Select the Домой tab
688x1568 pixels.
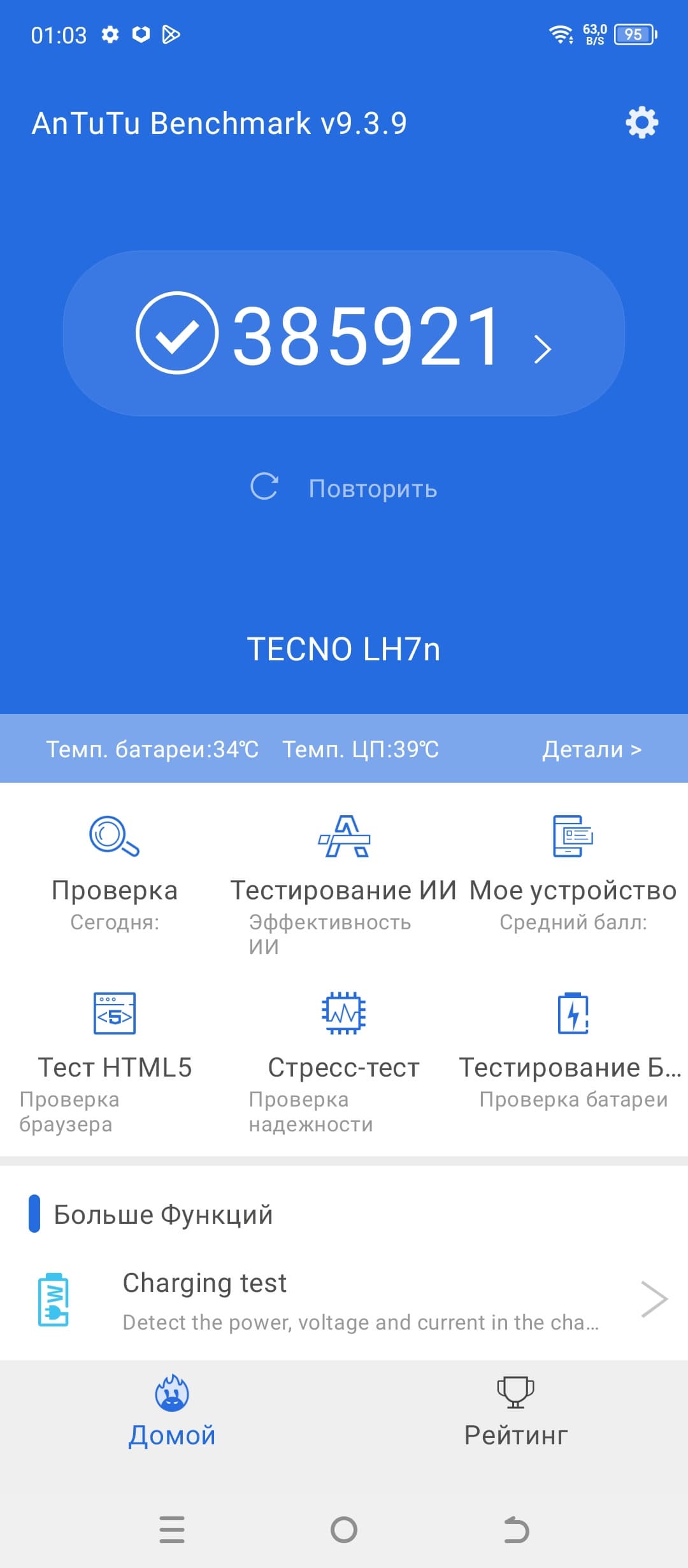pyautogui.click(x=172, y=1412)
